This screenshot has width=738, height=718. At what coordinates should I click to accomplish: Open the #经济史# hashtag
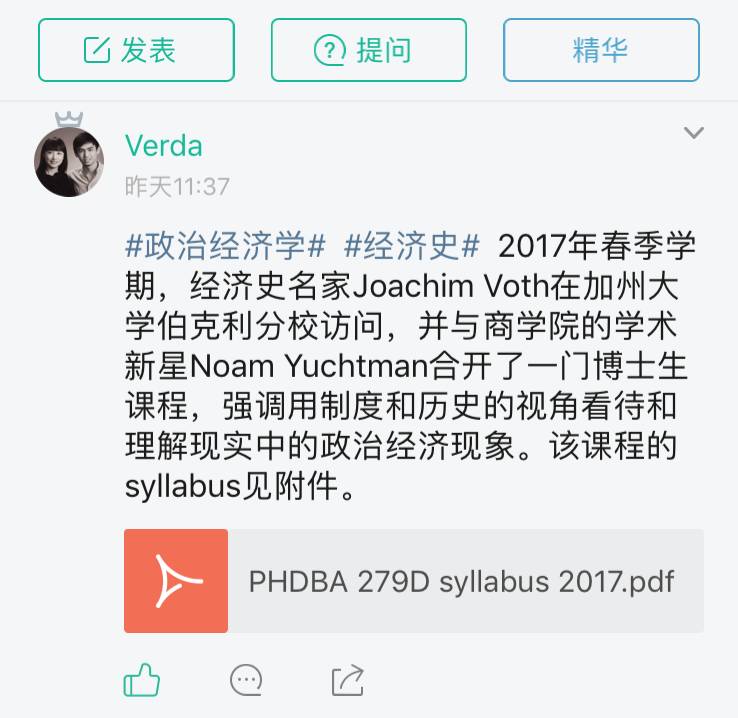(412, 245)
